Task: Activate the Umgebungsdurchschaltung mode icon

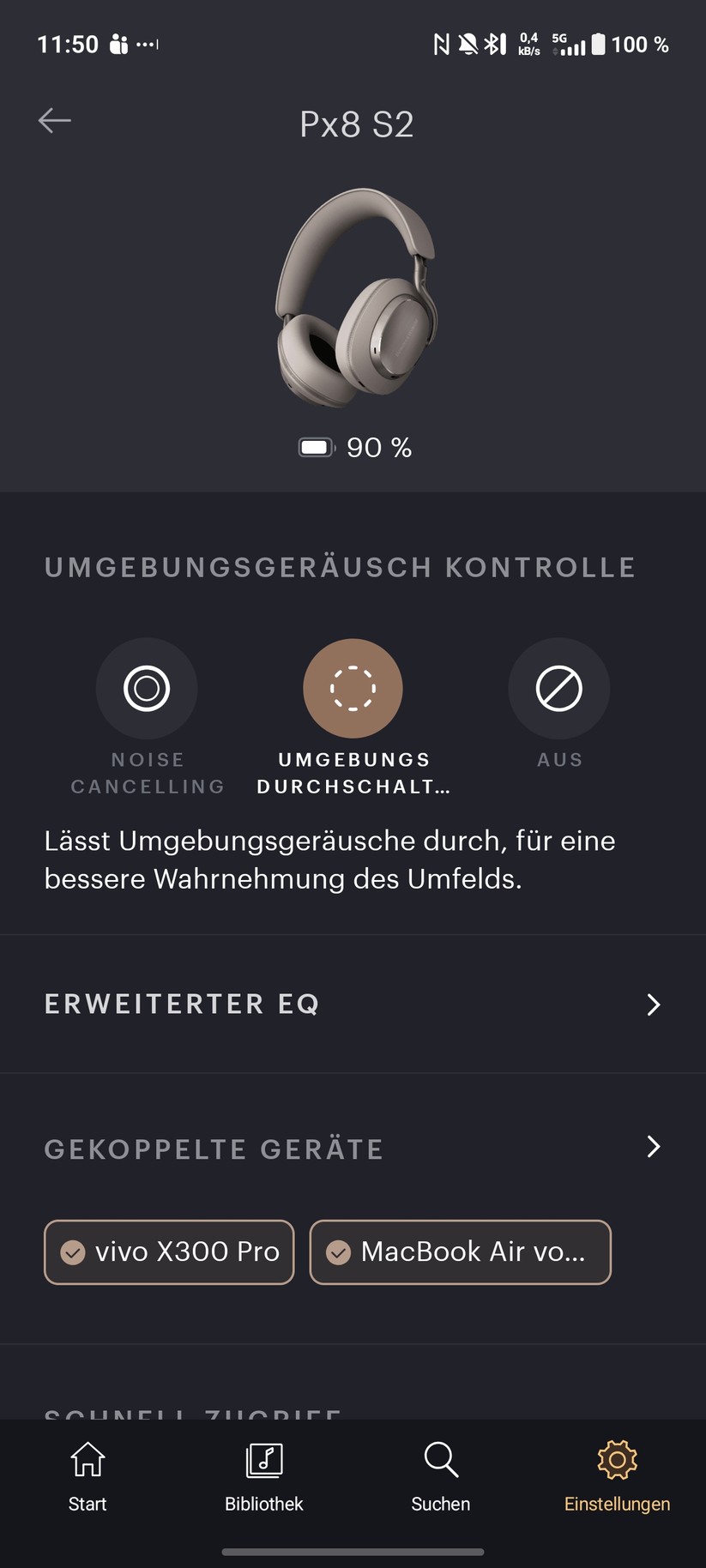Action: [x=353, y=688]
